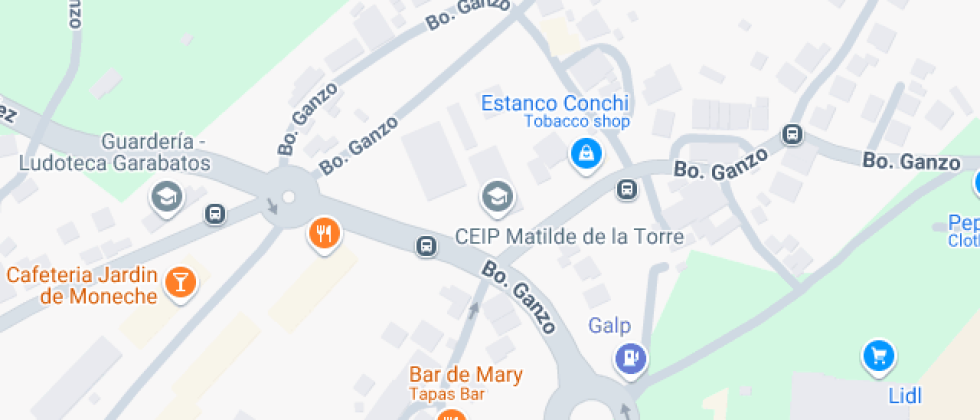Tap the Cafeteria Jardin de Moneche pin
This screenshot has height=420, width=980.
[180, 280]
